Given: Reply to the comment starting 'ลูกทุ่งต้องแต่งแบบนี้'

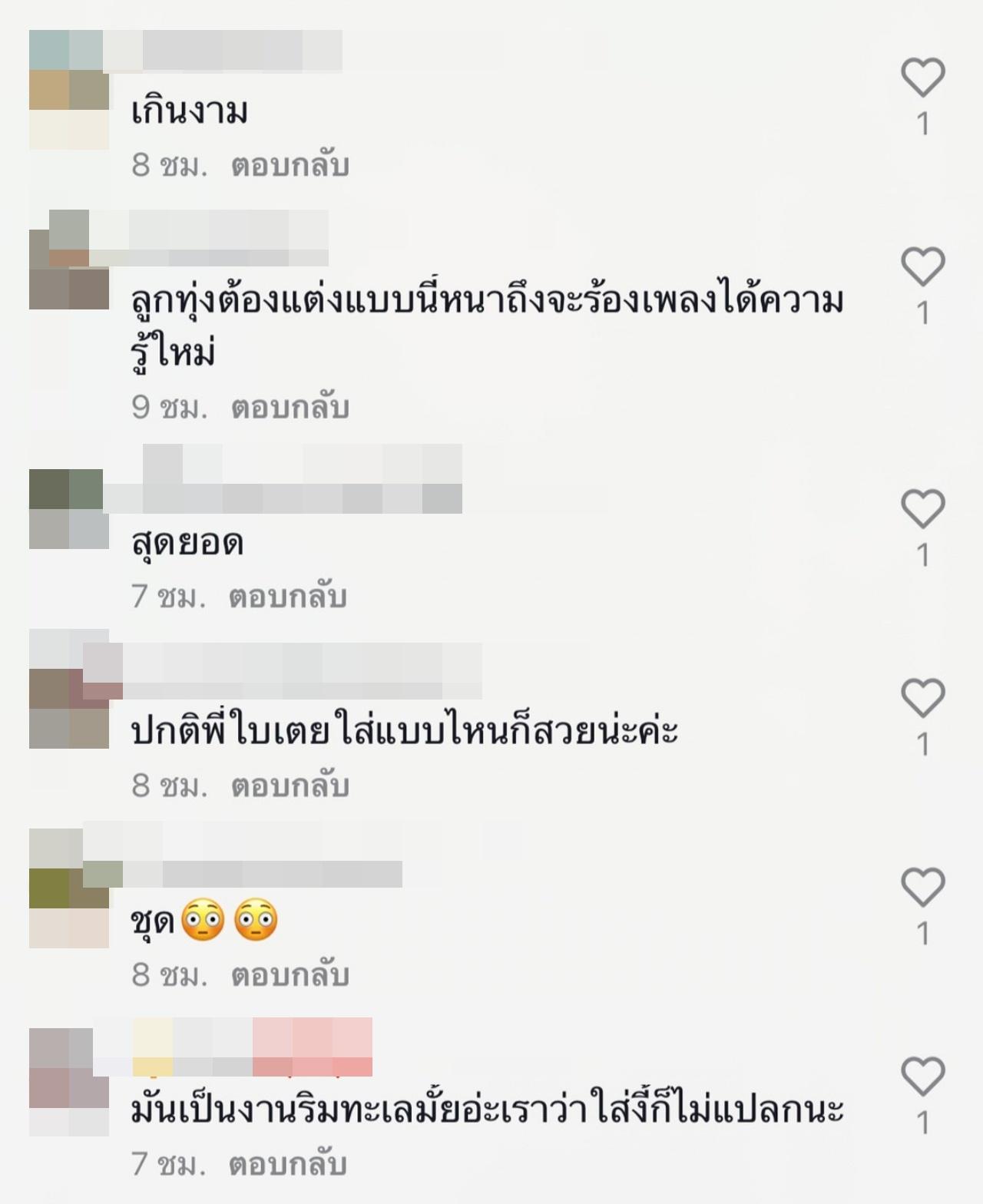Looking at the screenshot, I should click(x=290, y=407).
